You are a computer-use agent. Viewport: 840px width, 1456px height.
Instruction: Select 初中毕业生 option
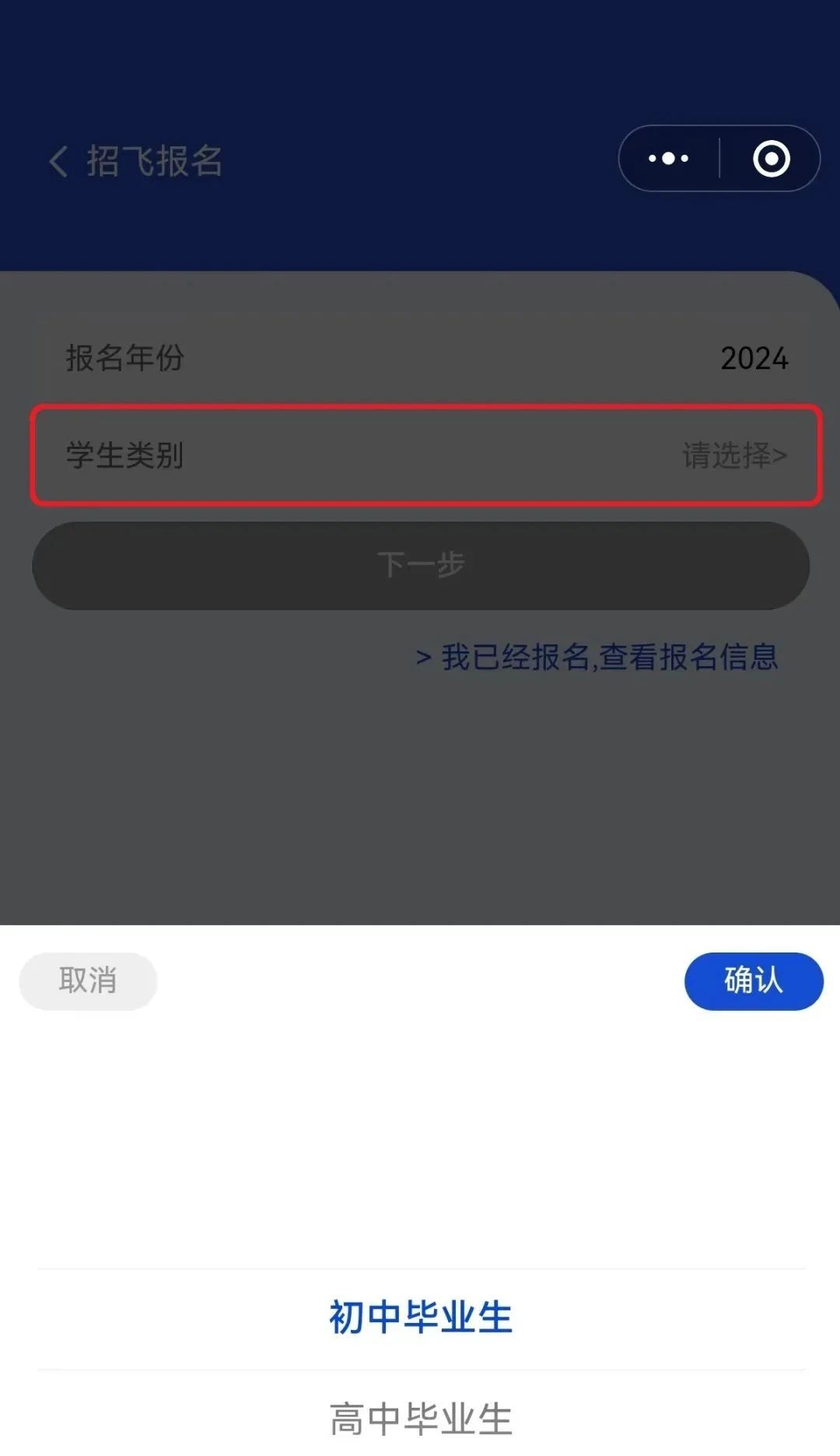tap(420, 1317)
